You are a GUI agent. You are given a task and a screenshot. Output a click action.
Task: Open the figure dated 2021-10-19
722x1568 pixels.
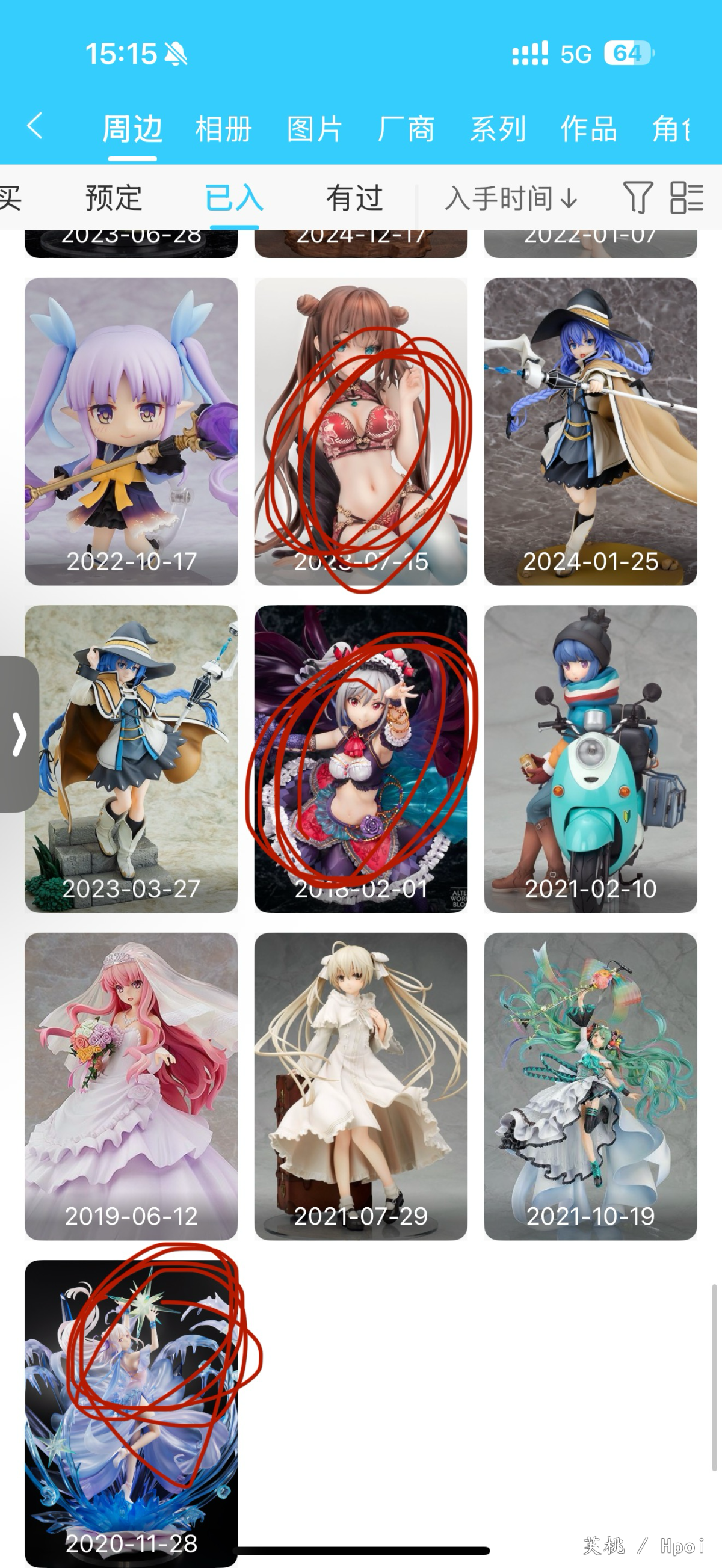point(590,1086)
